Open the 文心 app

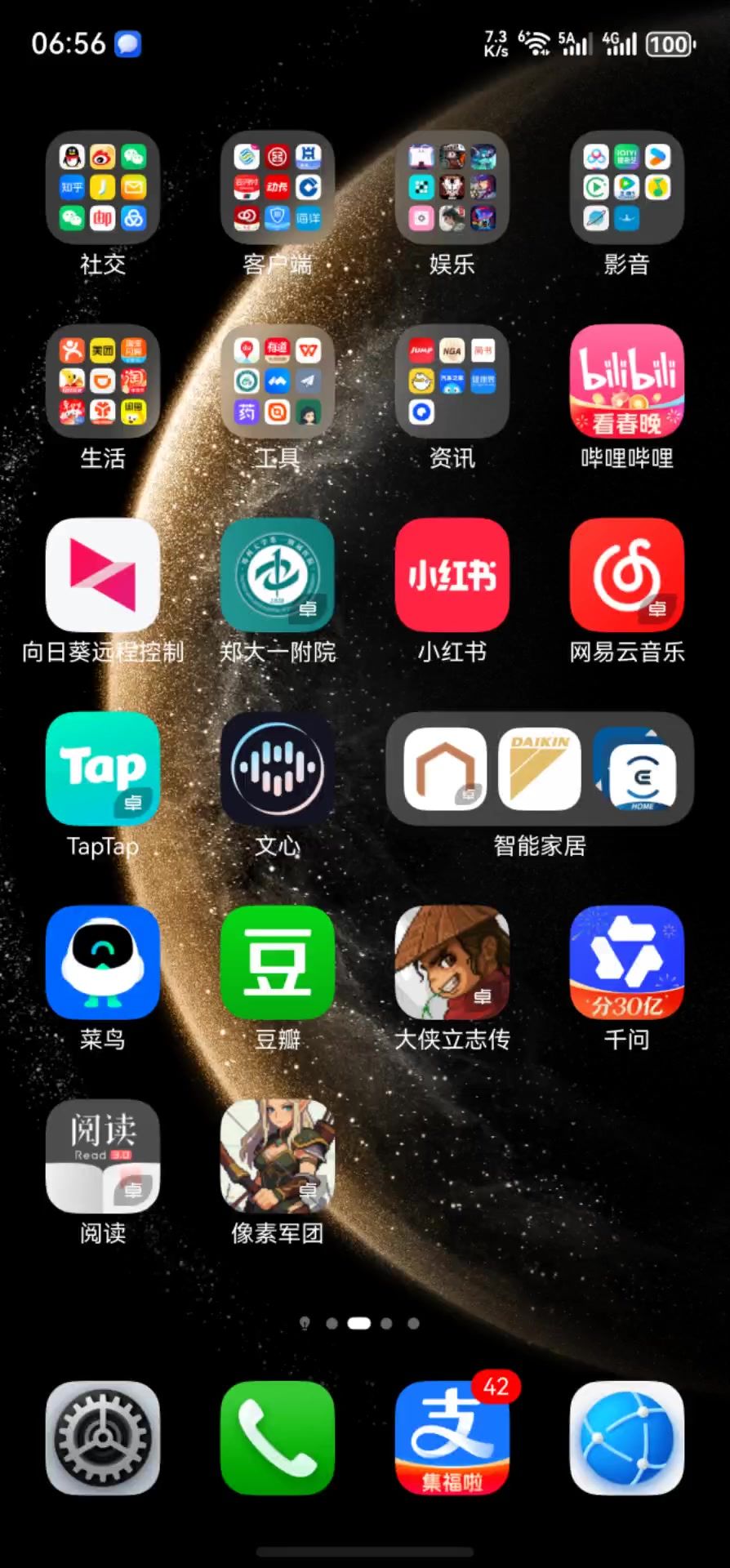coord(278,768)
